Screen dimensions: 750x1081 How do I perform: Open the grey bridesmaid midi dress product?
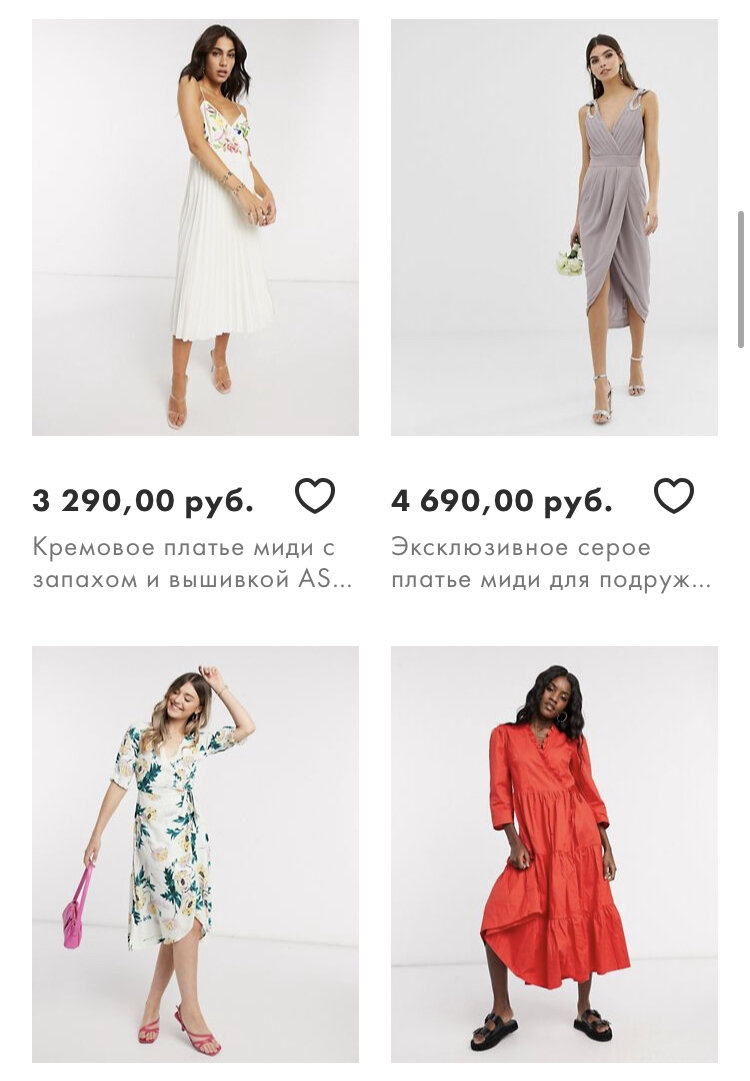tap(554, 228)
